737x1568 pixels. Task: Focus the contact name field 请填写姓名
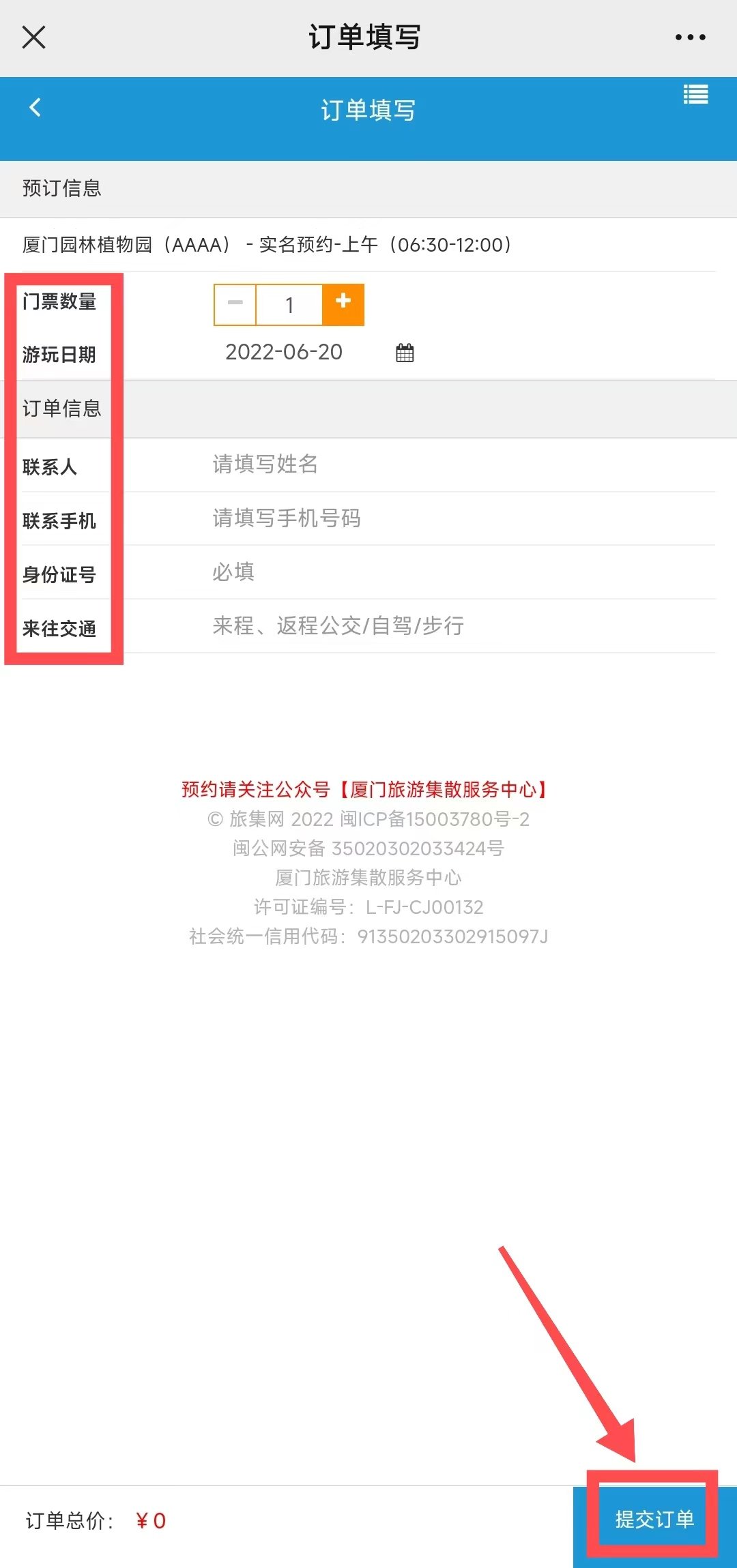coord(409,464)
